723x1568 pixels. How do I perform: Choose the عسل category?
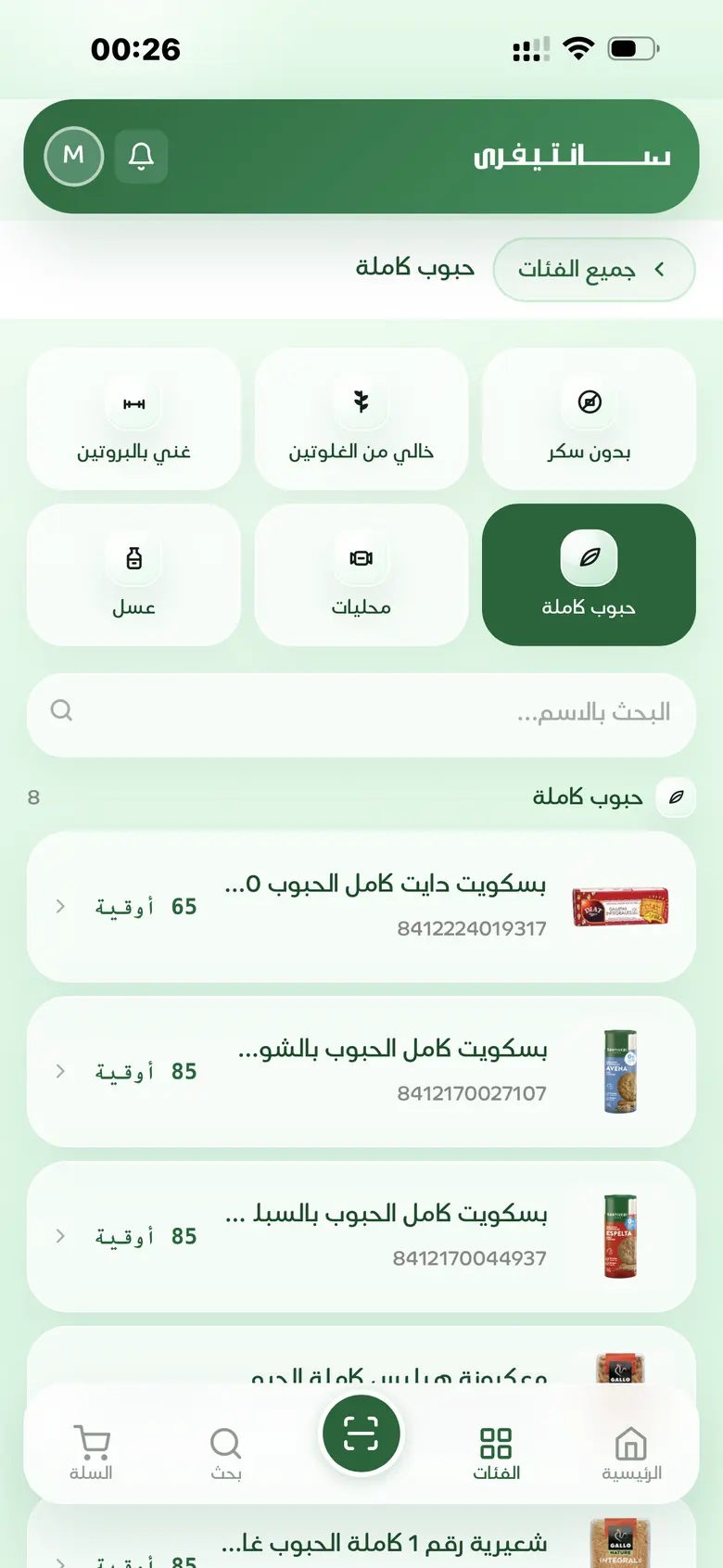[x=134, y=575]
